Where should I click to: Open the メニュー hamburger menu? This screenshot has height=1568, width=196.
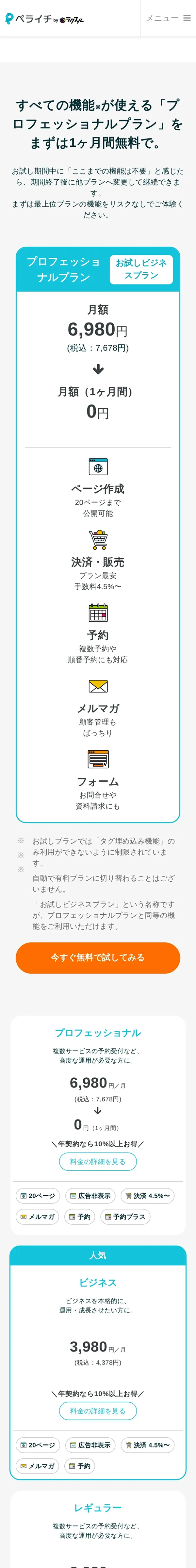(169, 18)
